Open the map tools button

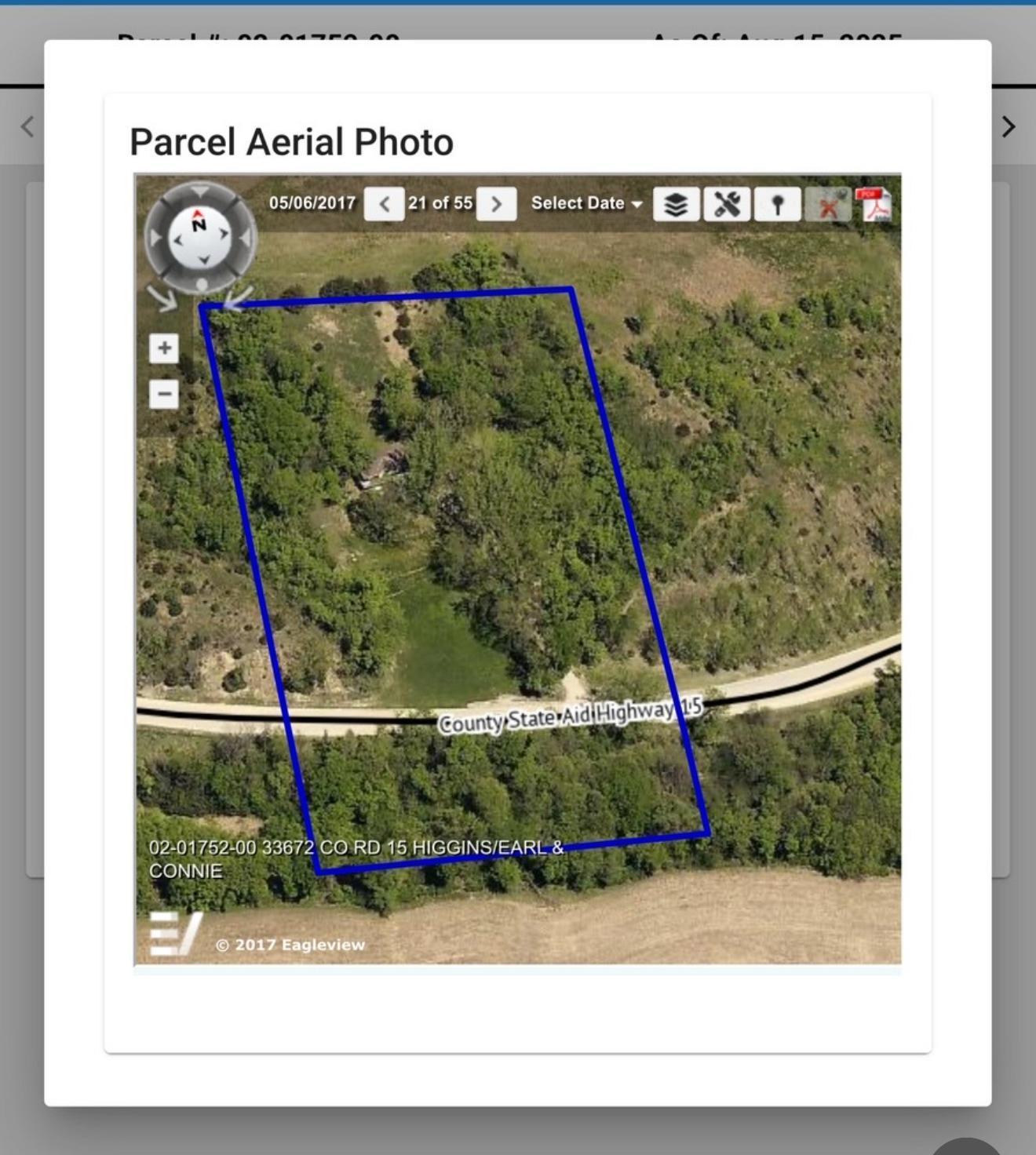[x=727, y=205]
